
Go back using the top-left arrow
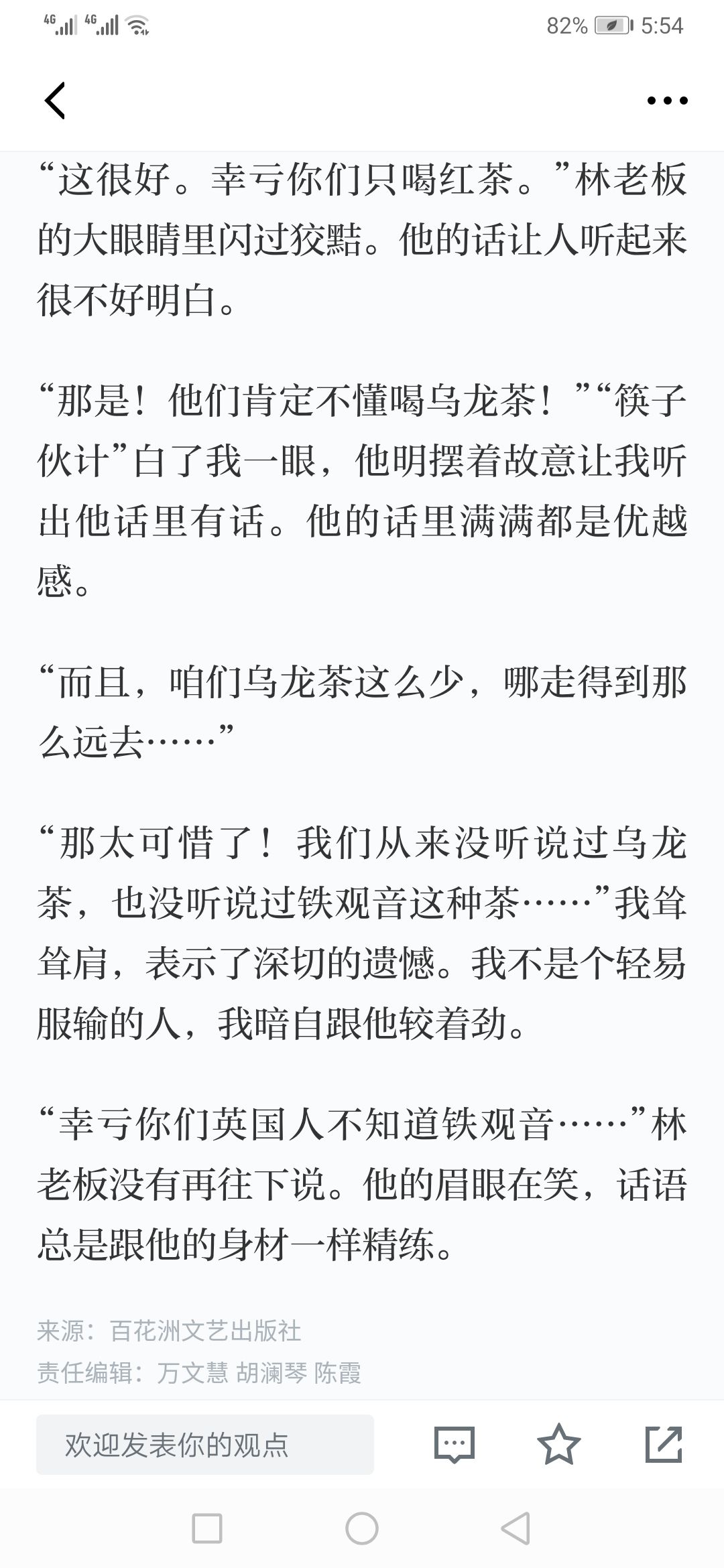pyautogui.click(x=54, y=101)
